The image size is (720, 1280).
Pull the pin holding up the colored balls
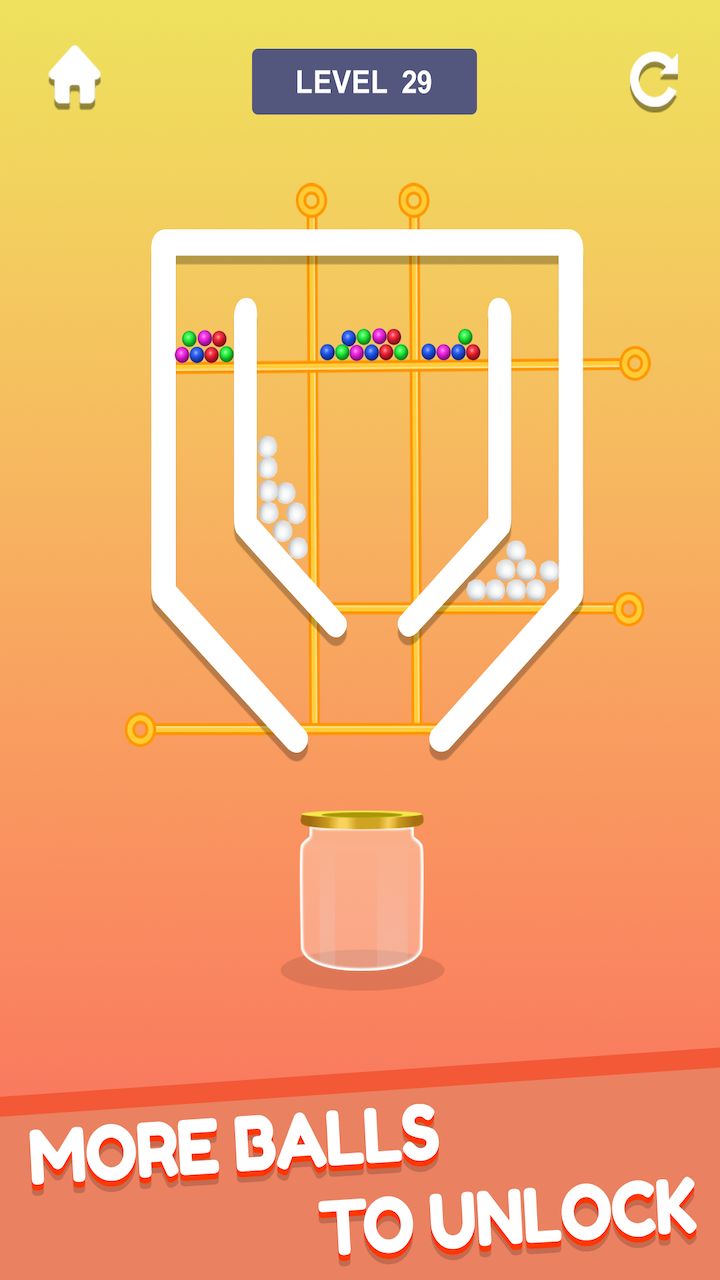634,363
